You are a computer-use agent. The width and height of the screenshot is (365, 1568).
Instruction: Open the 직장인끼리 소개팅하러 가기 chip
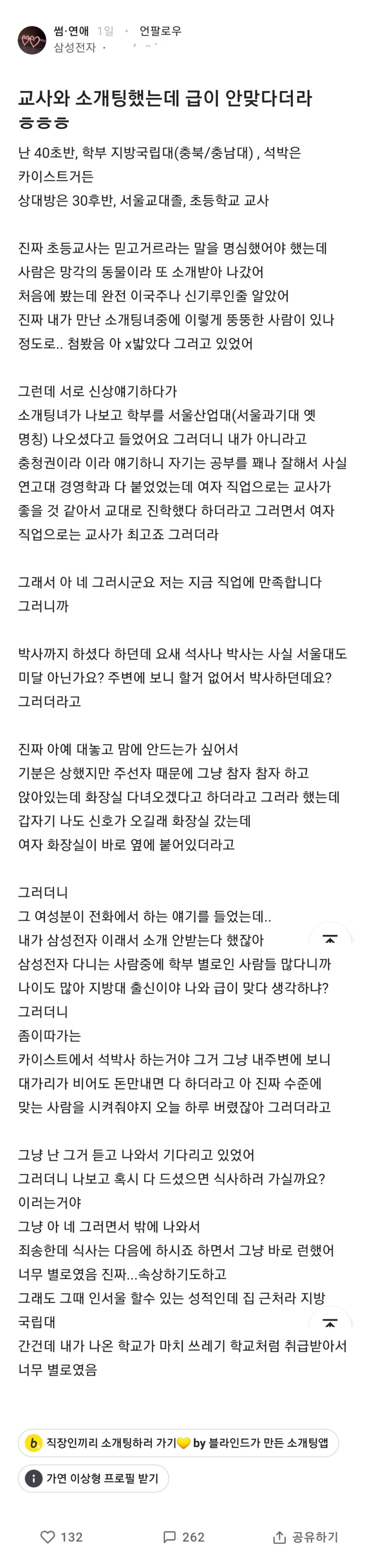[x=178, y=1443]
